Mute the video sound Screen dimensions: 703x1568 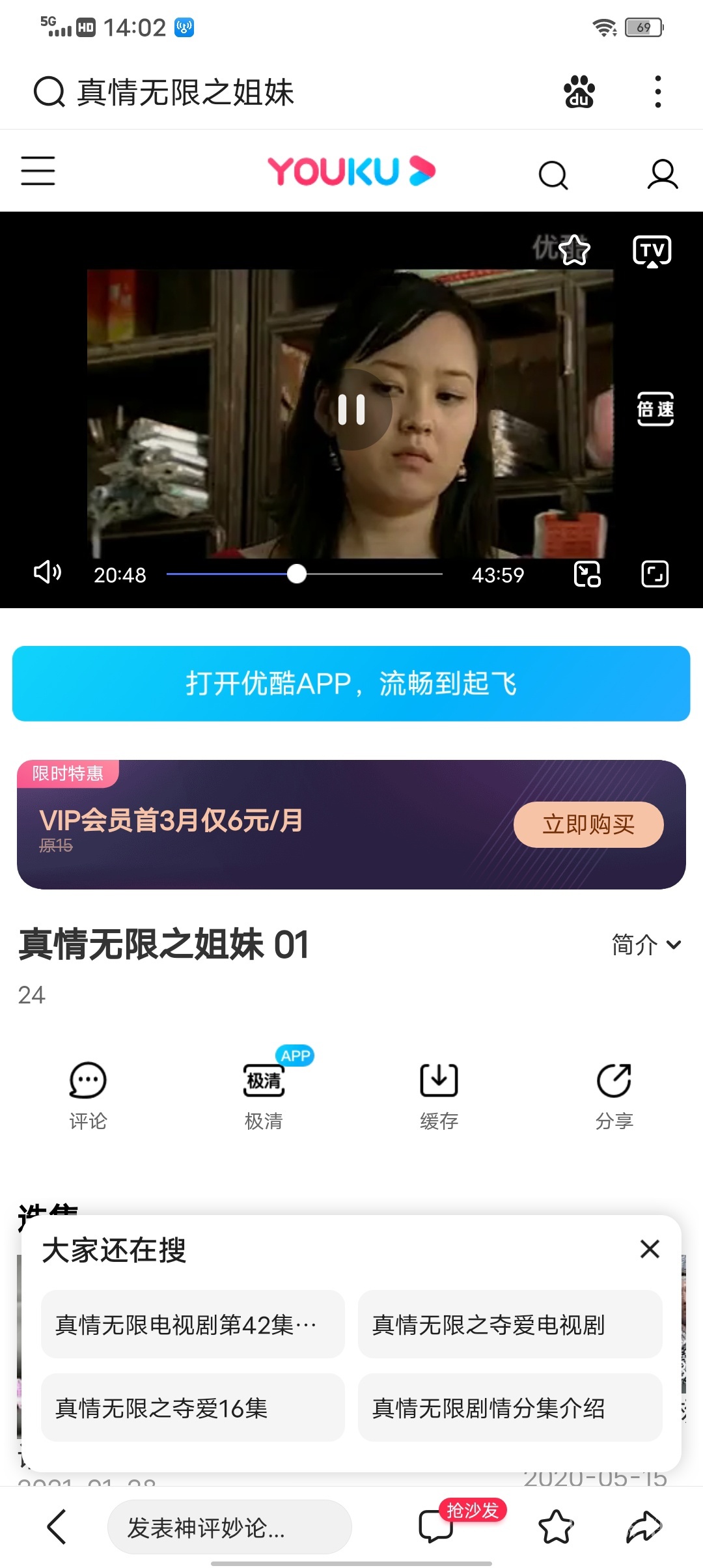click(x=47, y=572)
